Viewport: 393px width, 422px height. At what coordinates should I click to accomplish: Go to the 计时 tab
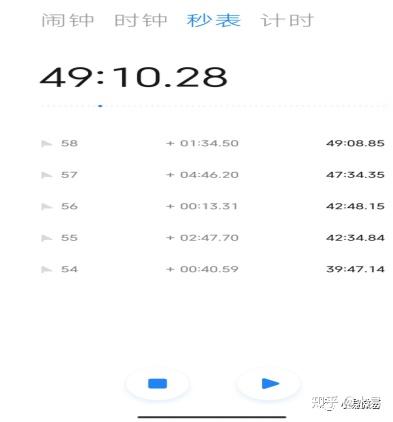pos(287,20)
